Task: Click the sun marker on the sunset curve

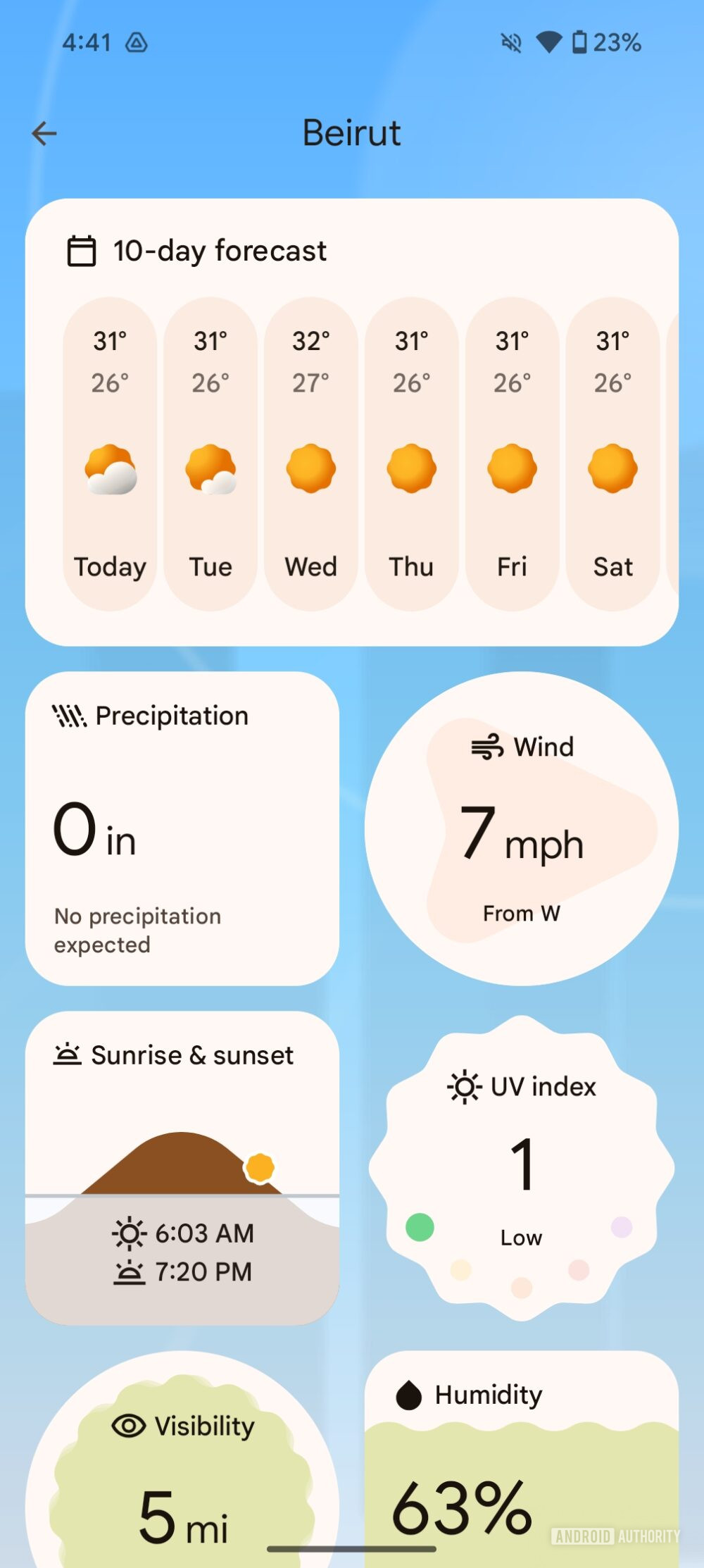Action: [260, 1167]
